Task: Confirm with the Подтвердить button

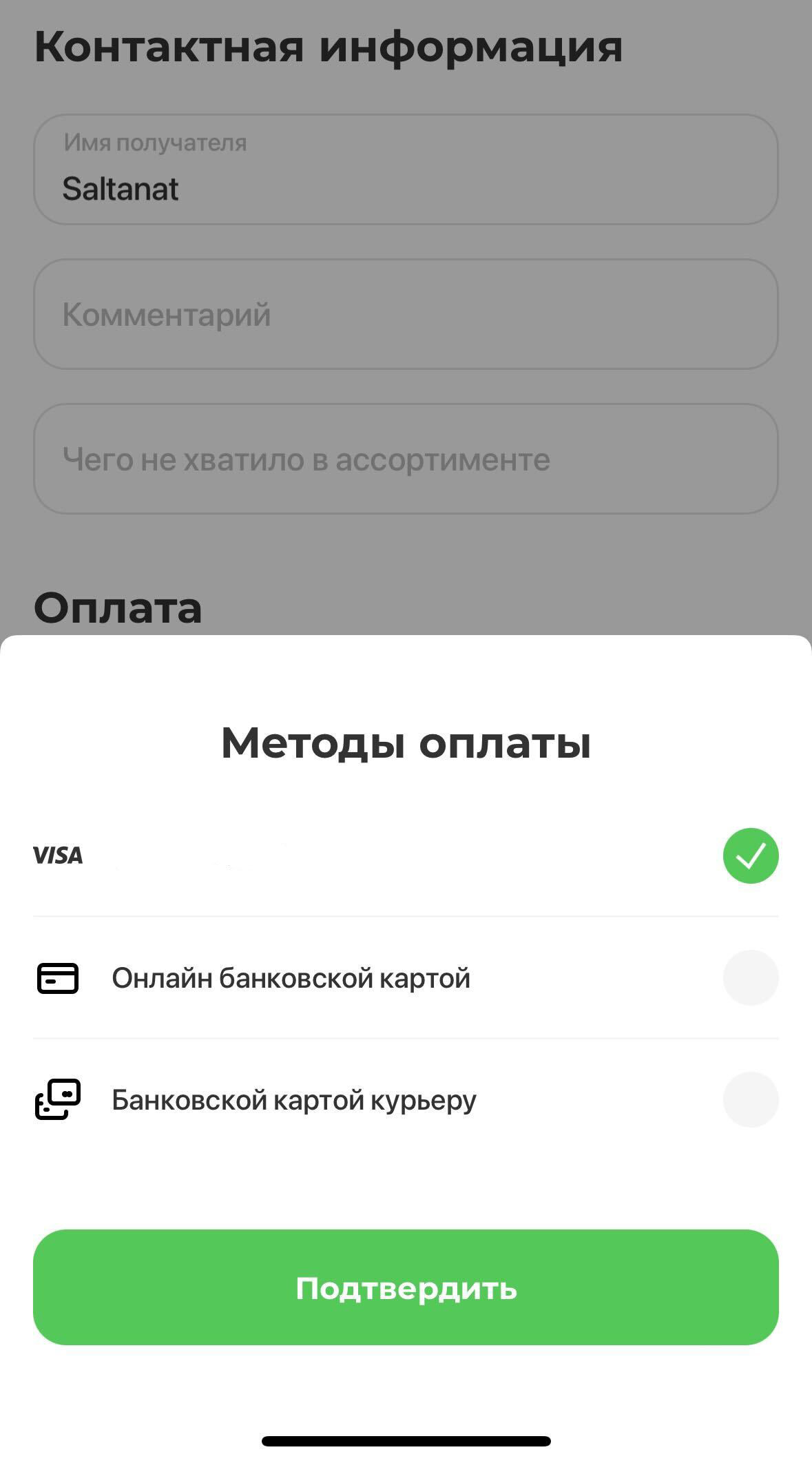Action: pyautogui.click(x=406, y=1287)
